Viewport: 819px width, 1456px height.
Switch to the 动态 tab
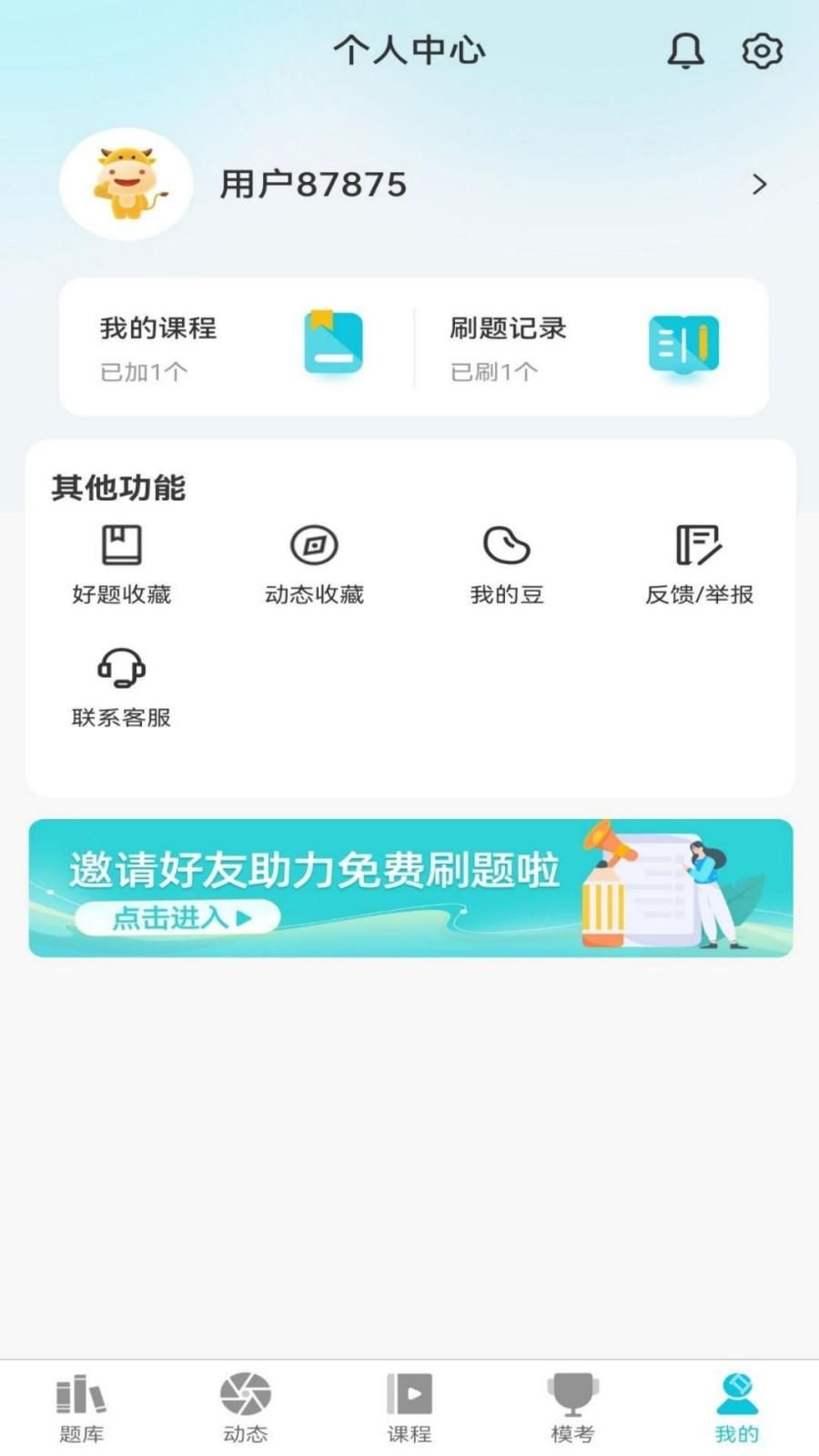pos(244,1406)
